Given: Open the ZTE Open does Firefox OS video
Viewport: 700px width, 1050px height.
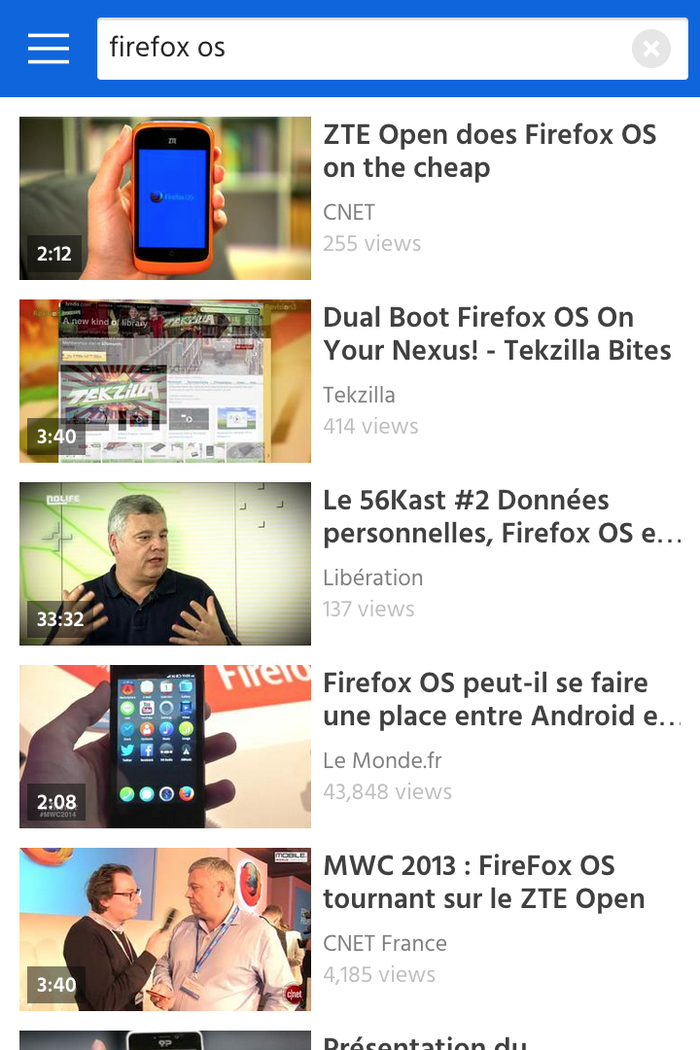Looking at the screenshot, I should 165,198.
